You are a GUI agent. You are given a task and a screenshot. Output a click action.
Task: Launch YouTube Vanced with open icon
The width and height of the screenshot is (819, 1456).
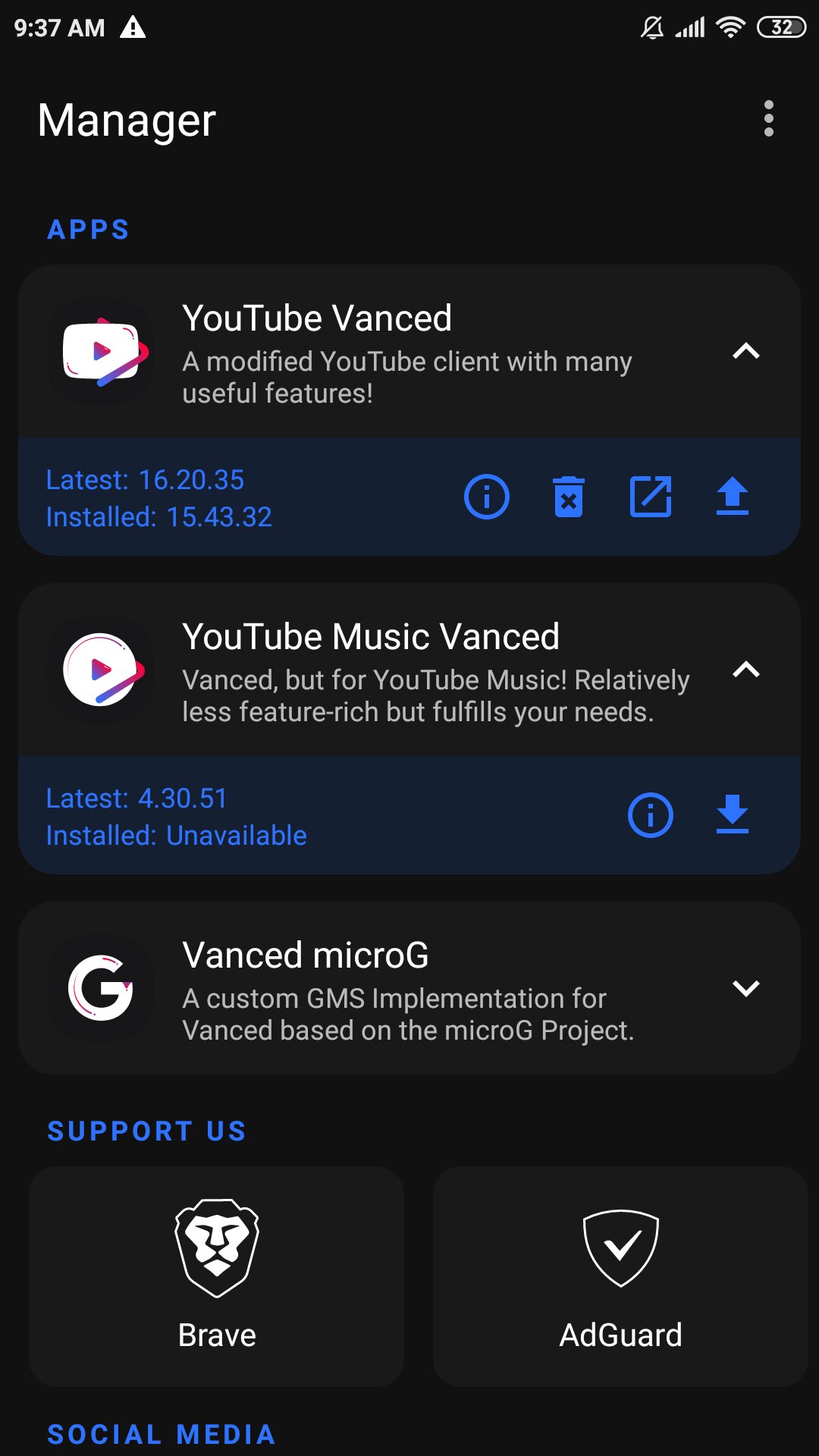(x=651, y=497)
